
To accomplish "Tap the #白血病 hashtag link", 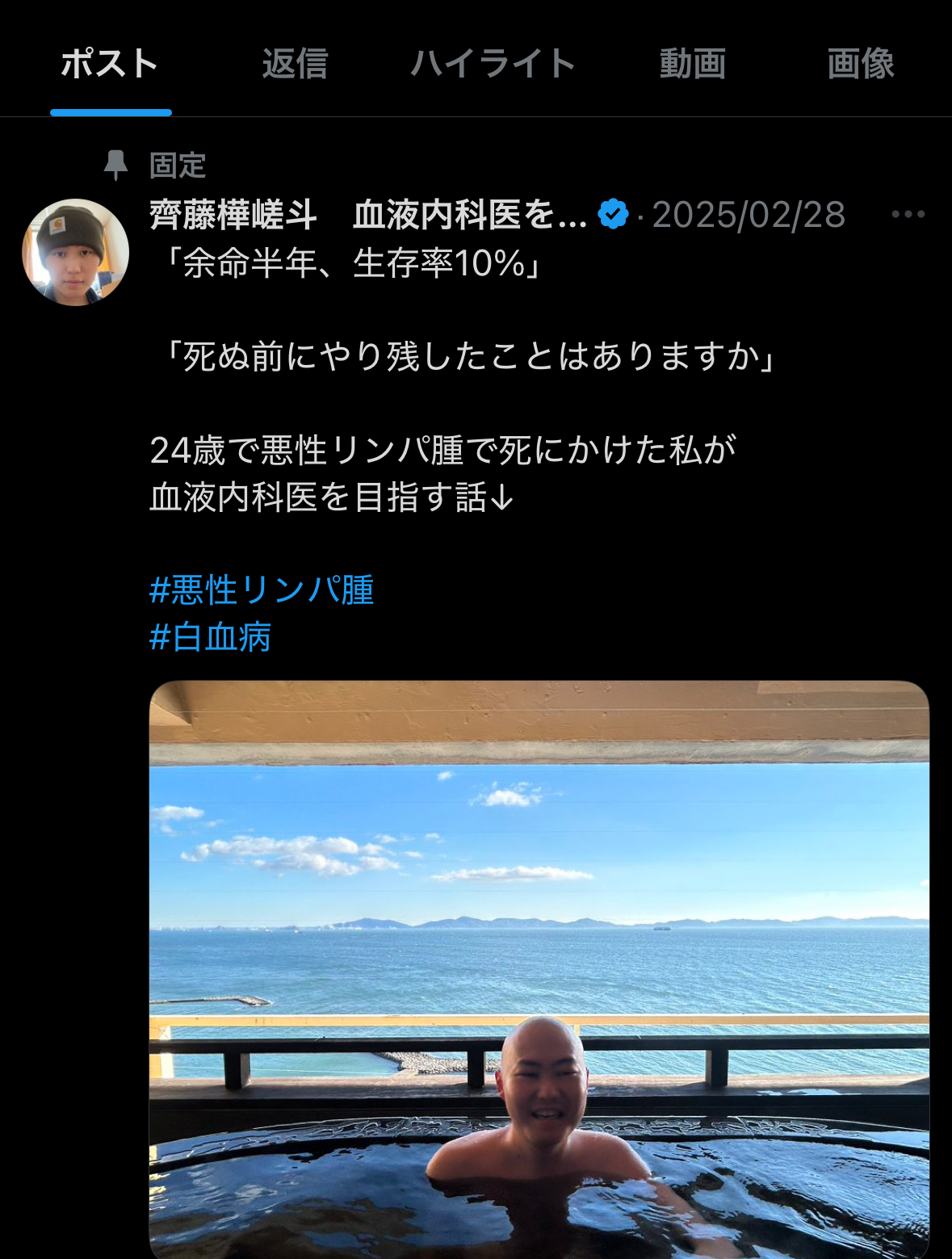I will click(x=211, y=637).
